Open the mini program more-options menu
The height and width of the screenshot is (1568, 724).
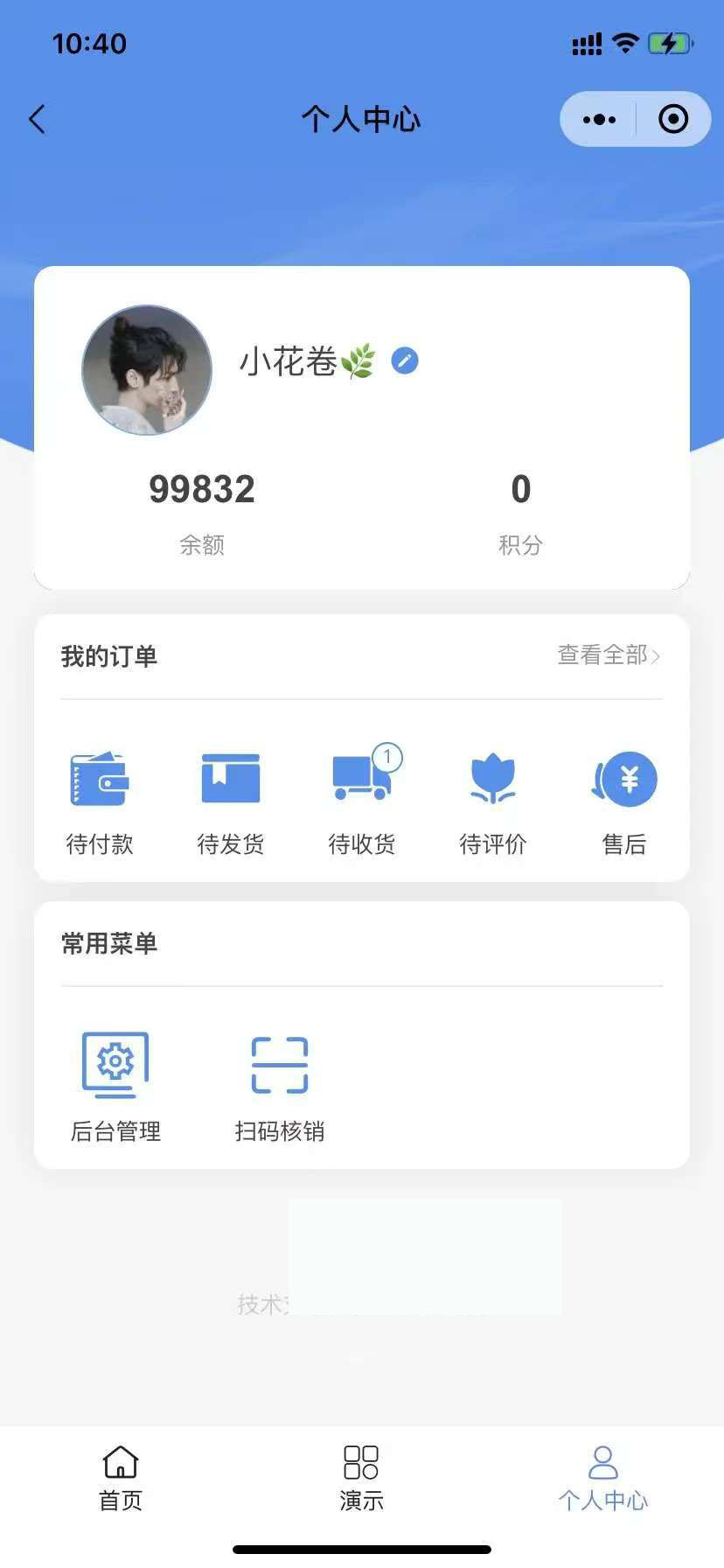tap(599, 120)
